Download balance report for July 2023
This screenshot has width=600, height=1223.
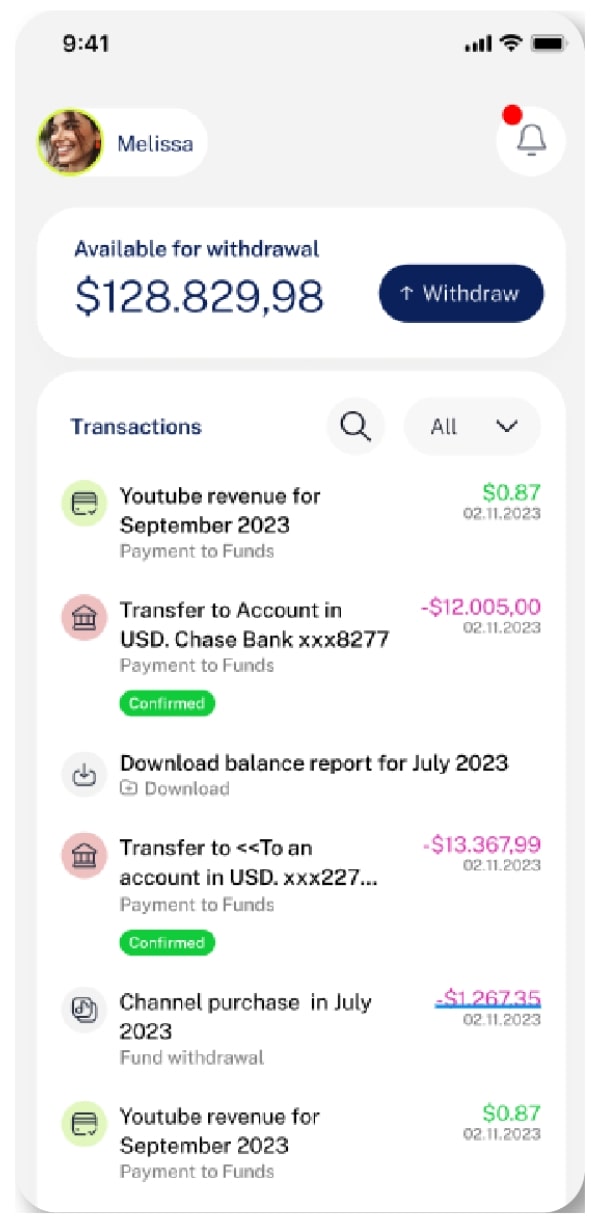(x=313, y=764)
